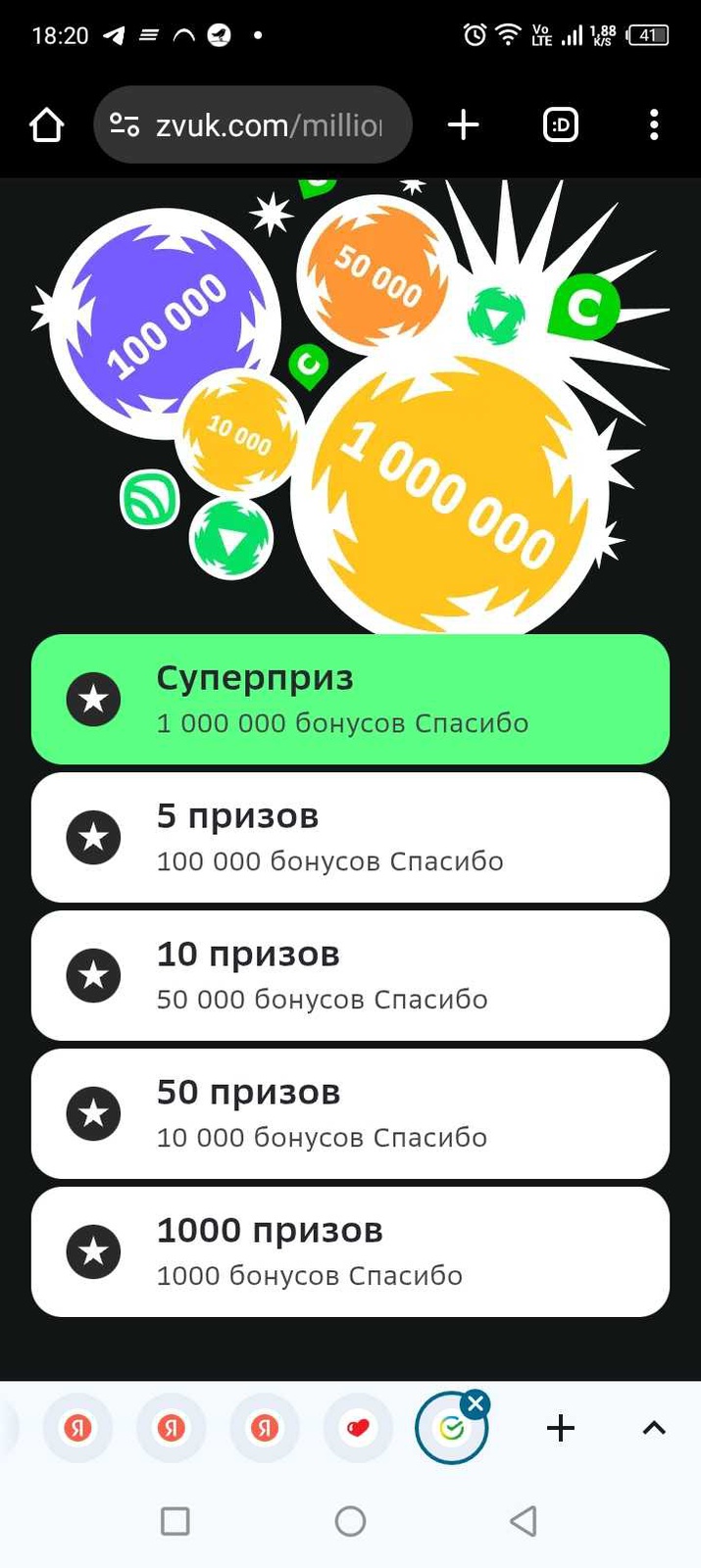This screenshot has height=1568, width=701.
Task: Add a tab from the bottom tab strip
Action: (x=560, y=1428)
